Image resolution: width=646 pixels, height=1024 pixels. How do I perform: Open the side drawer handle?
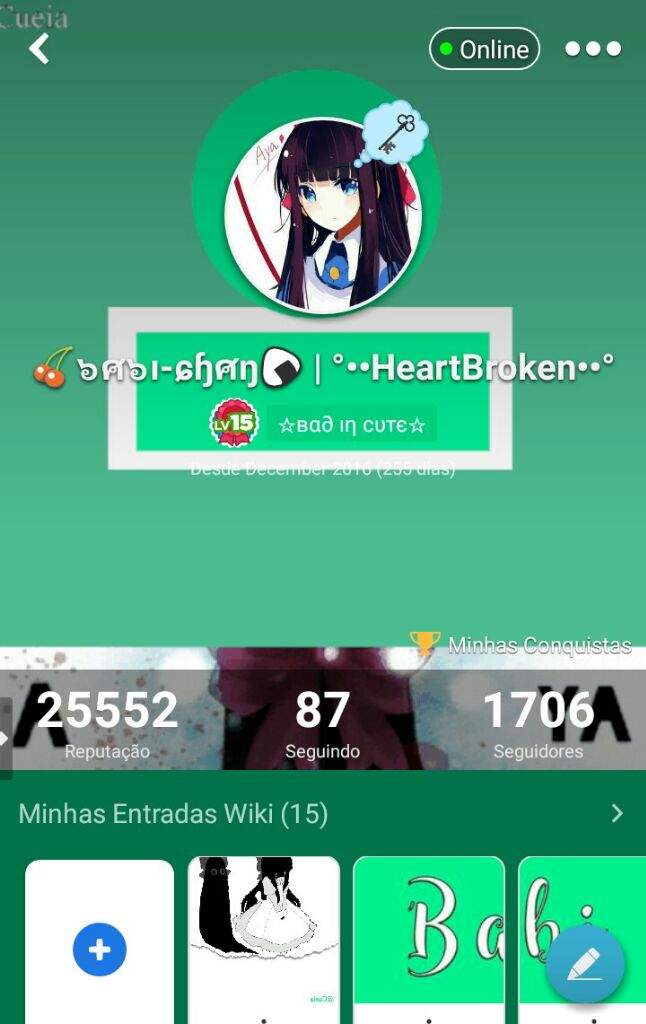tap(6, 737)
